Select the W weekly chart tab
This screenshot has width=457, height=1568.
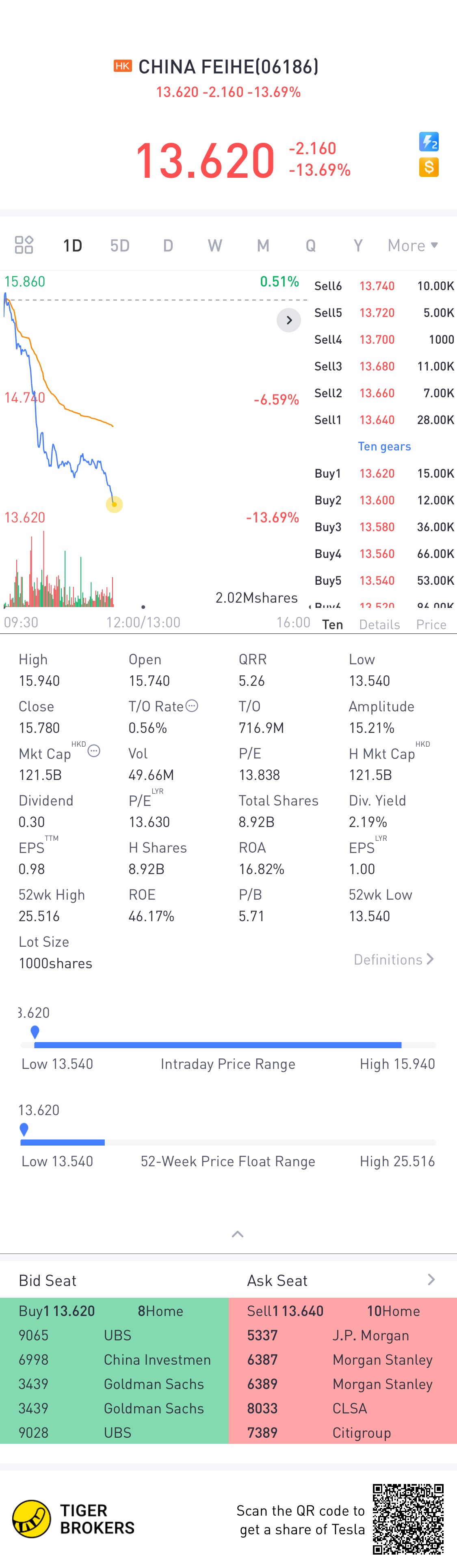click(214, 246)
